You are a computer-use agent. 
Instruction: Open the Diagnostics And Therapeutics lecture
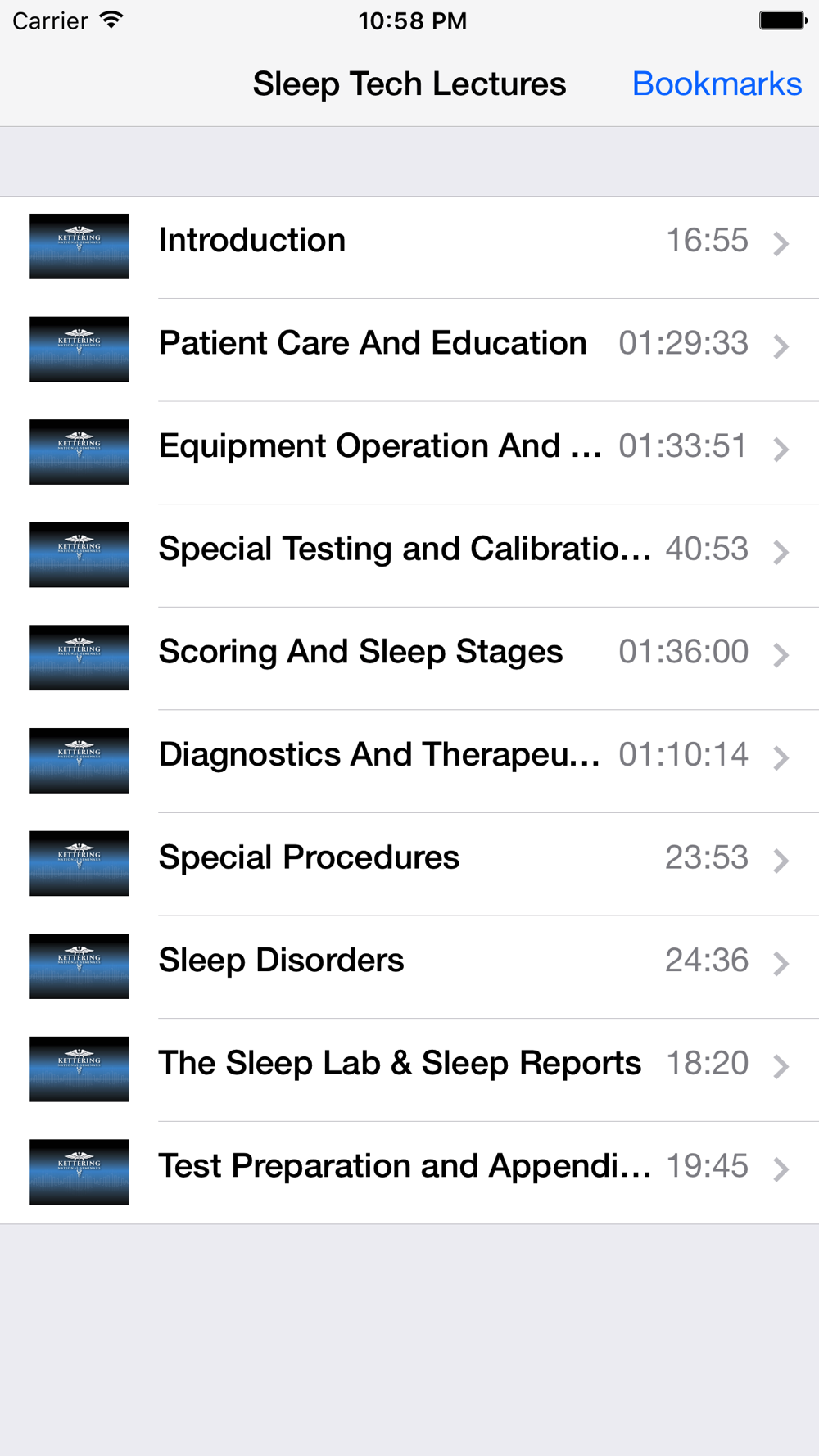click(409, 762)
